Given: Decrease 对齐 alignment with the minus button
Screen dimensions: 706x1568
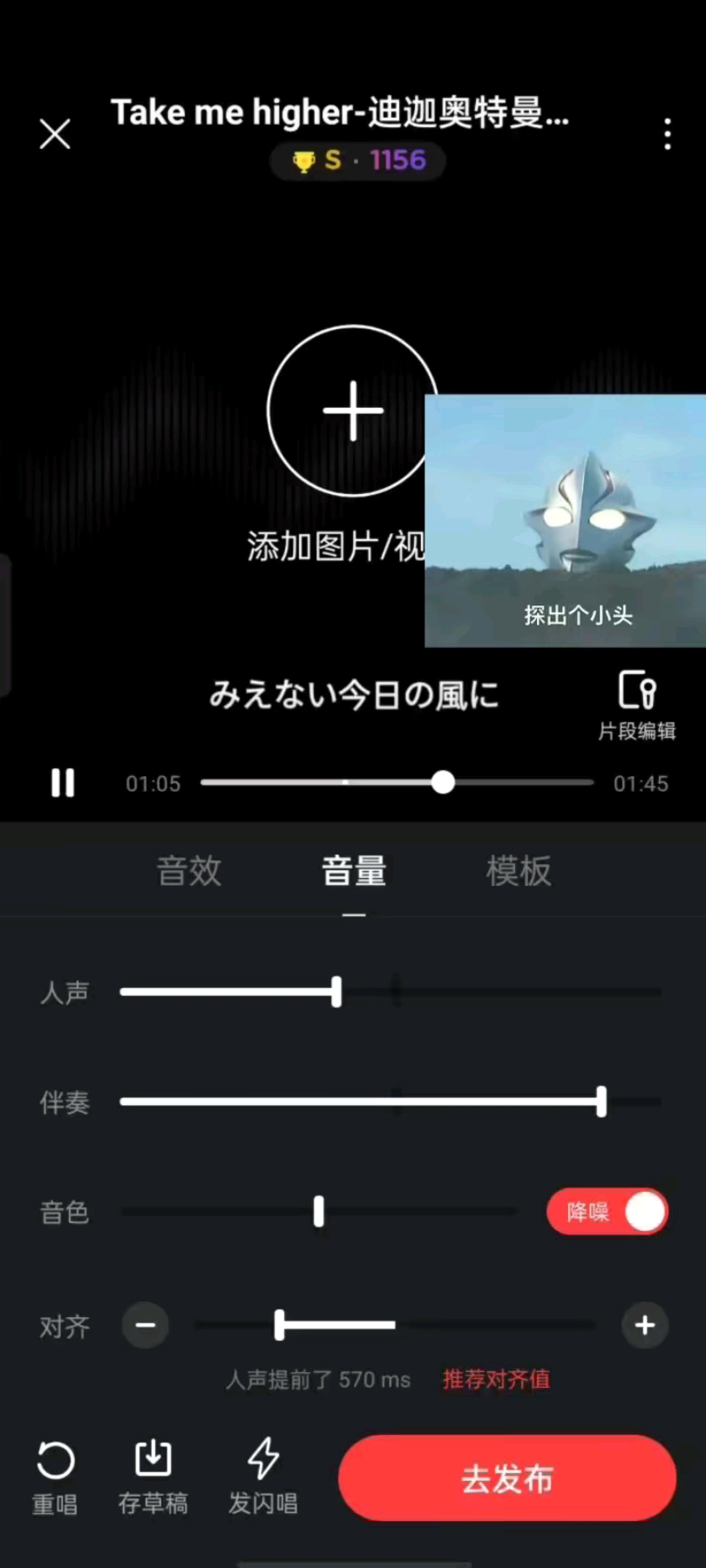Looking at the screenshot, I should click(x=146, y=1326).
